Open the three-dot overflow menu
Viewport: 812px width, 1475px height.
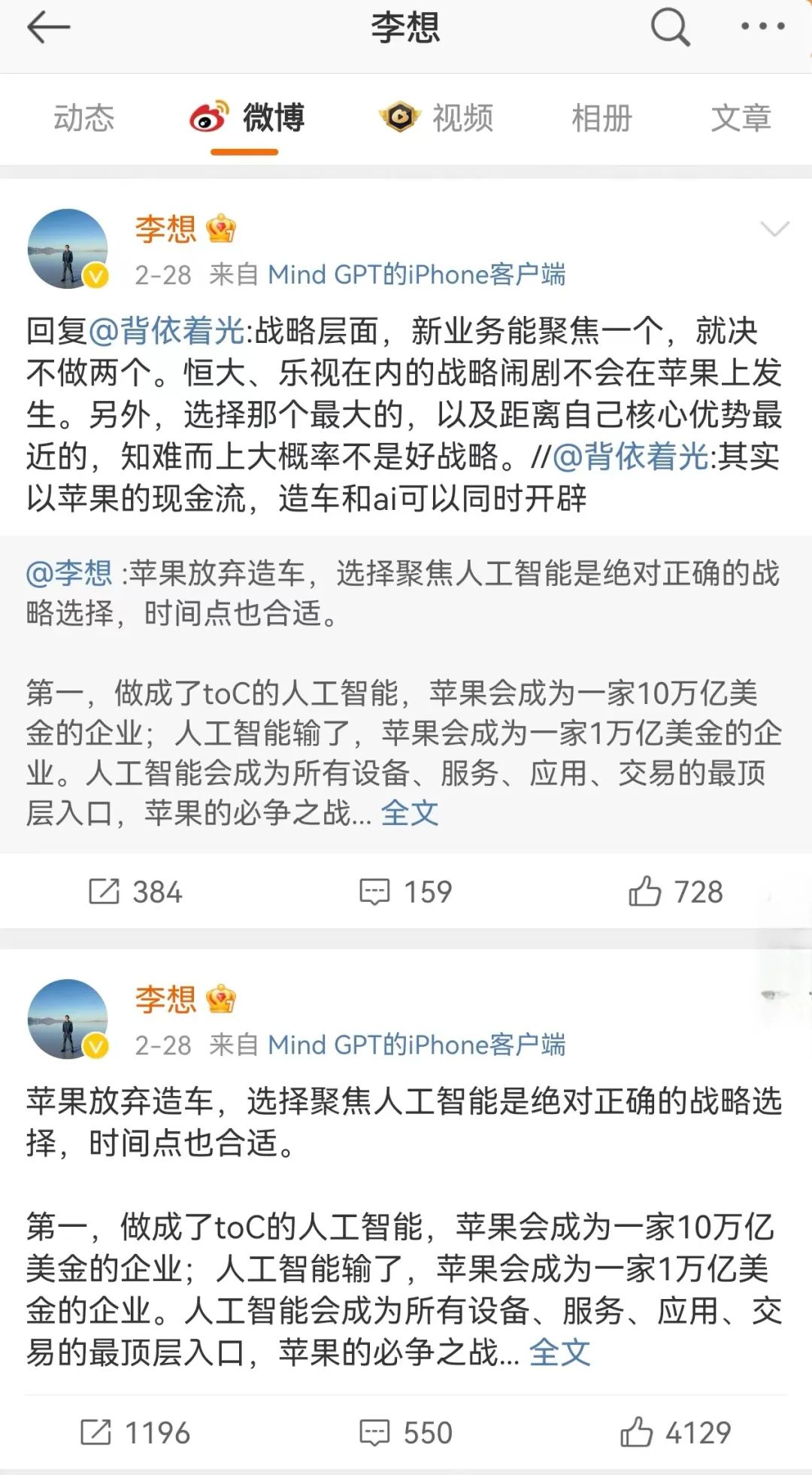(762, 27)
